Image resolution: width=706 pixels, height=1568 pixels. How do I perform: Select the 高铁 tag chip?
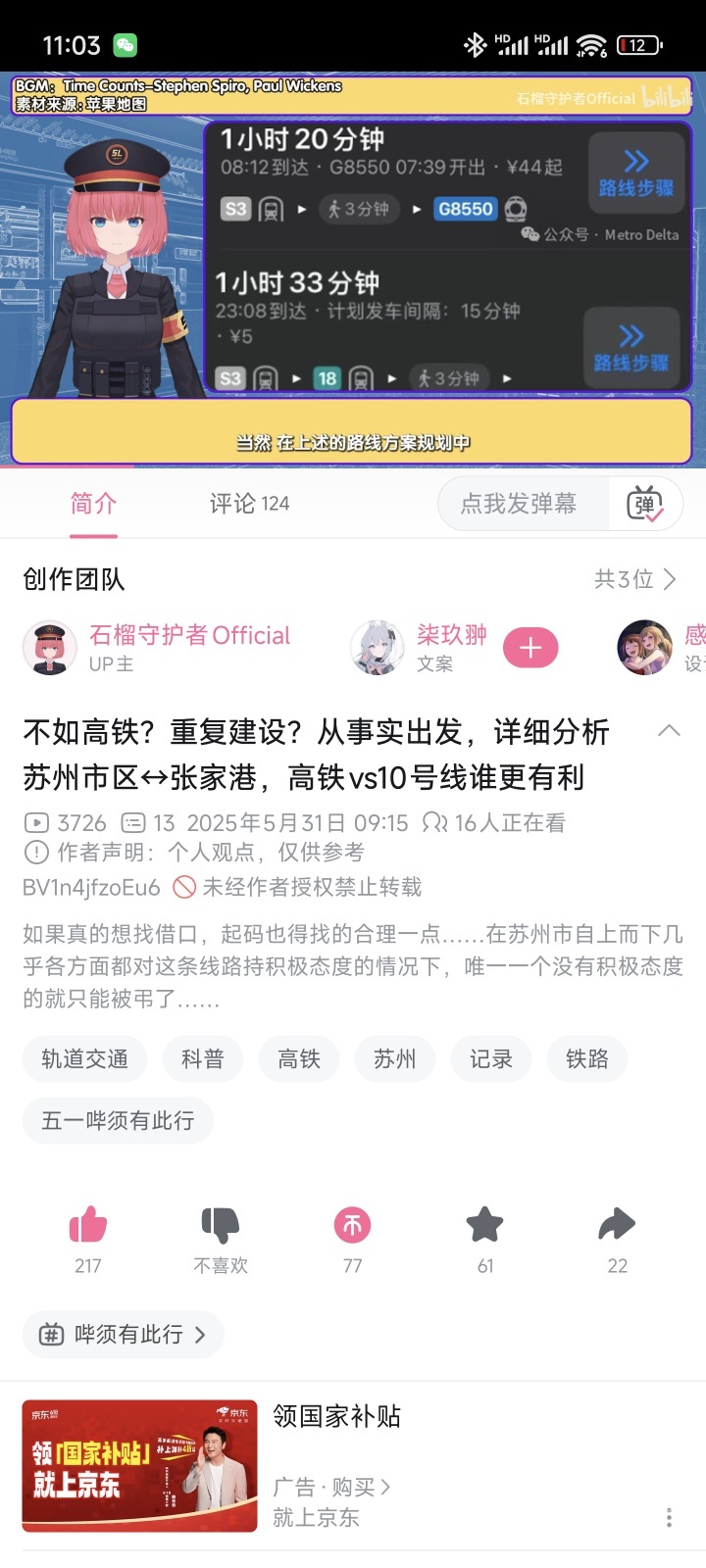pos(299,1059)
